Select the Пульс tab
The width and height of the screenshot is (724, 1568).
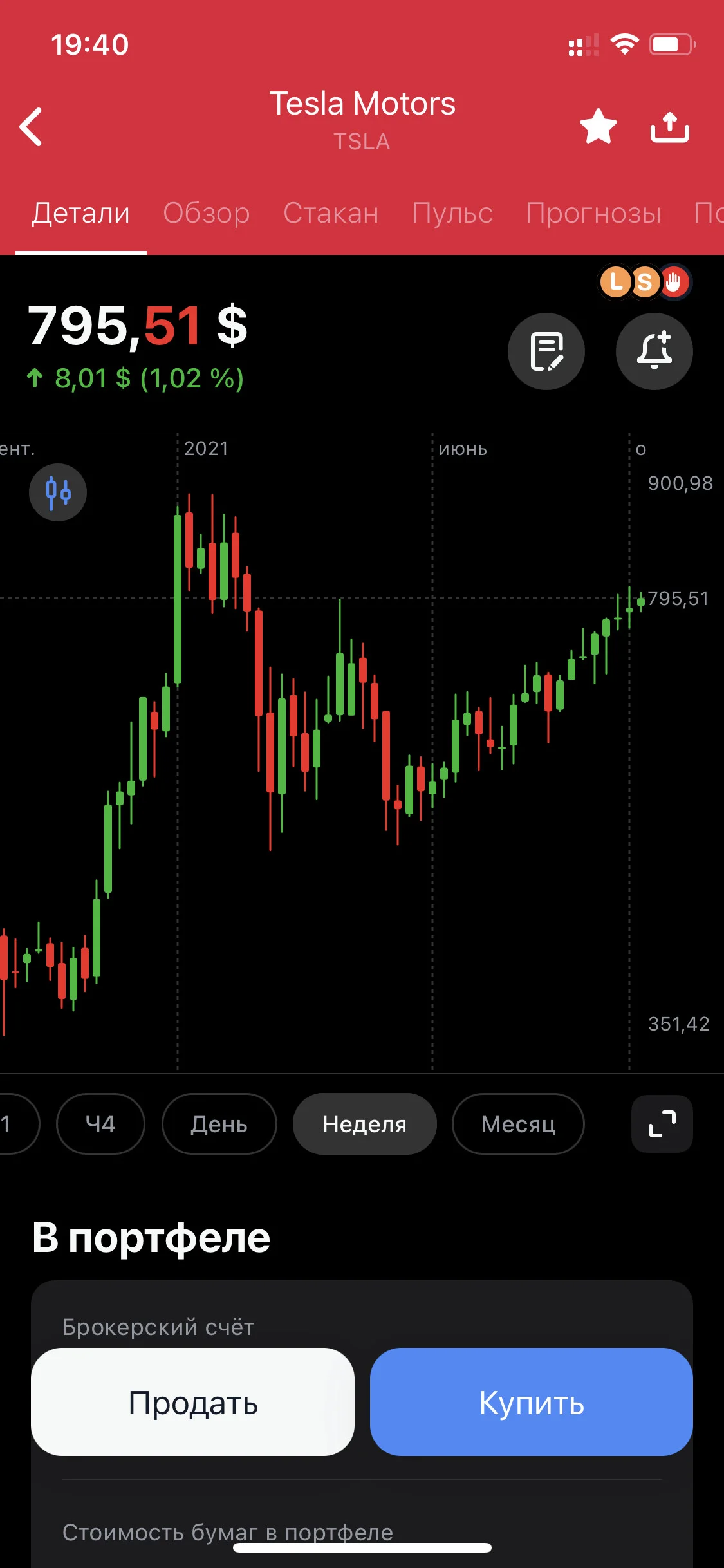point(452,213)
